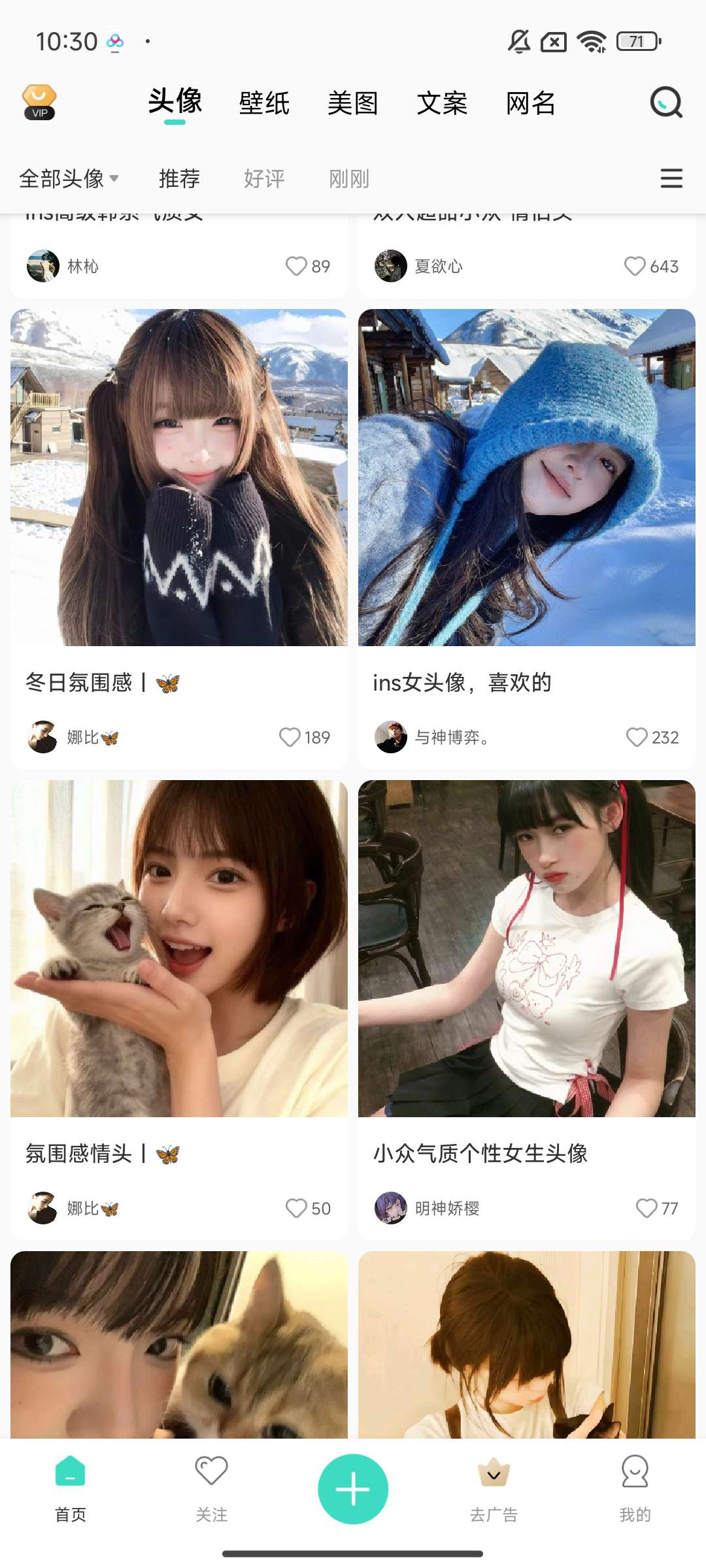Select the 网名 tab
The width and height of the screenshot is (706, 1568).
pos(531,103)
